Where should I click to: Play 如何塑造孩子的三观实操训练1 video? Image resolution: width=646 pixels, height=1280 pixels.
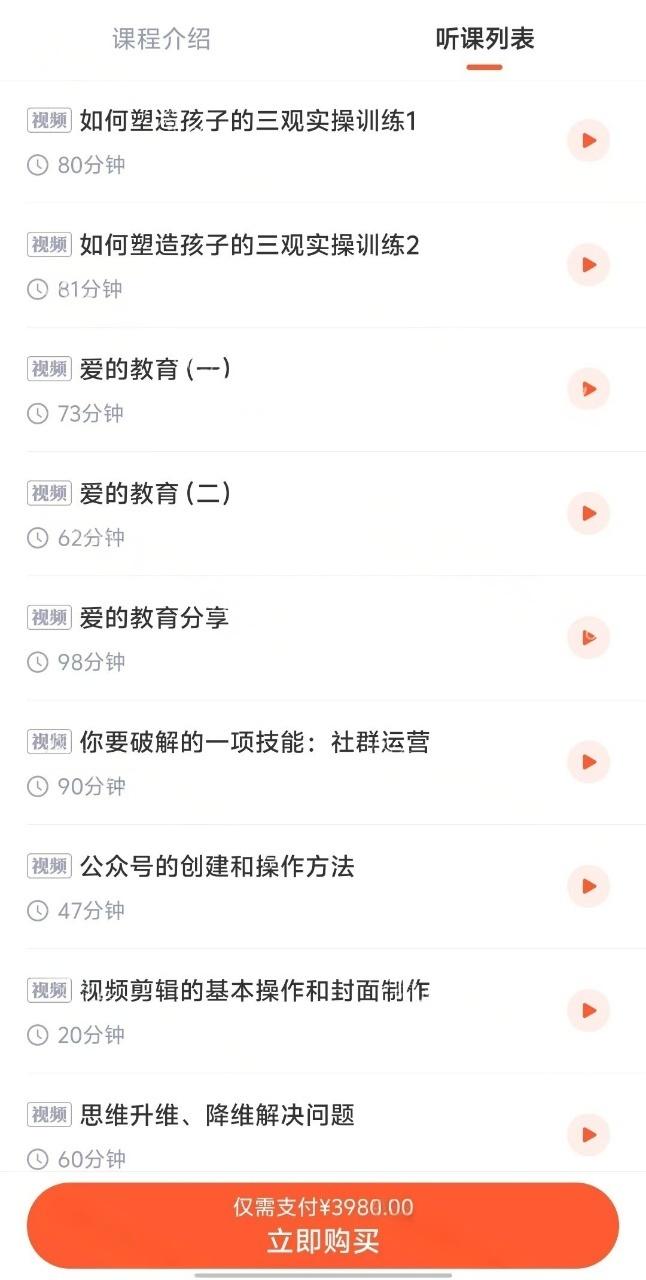point(588,141)
